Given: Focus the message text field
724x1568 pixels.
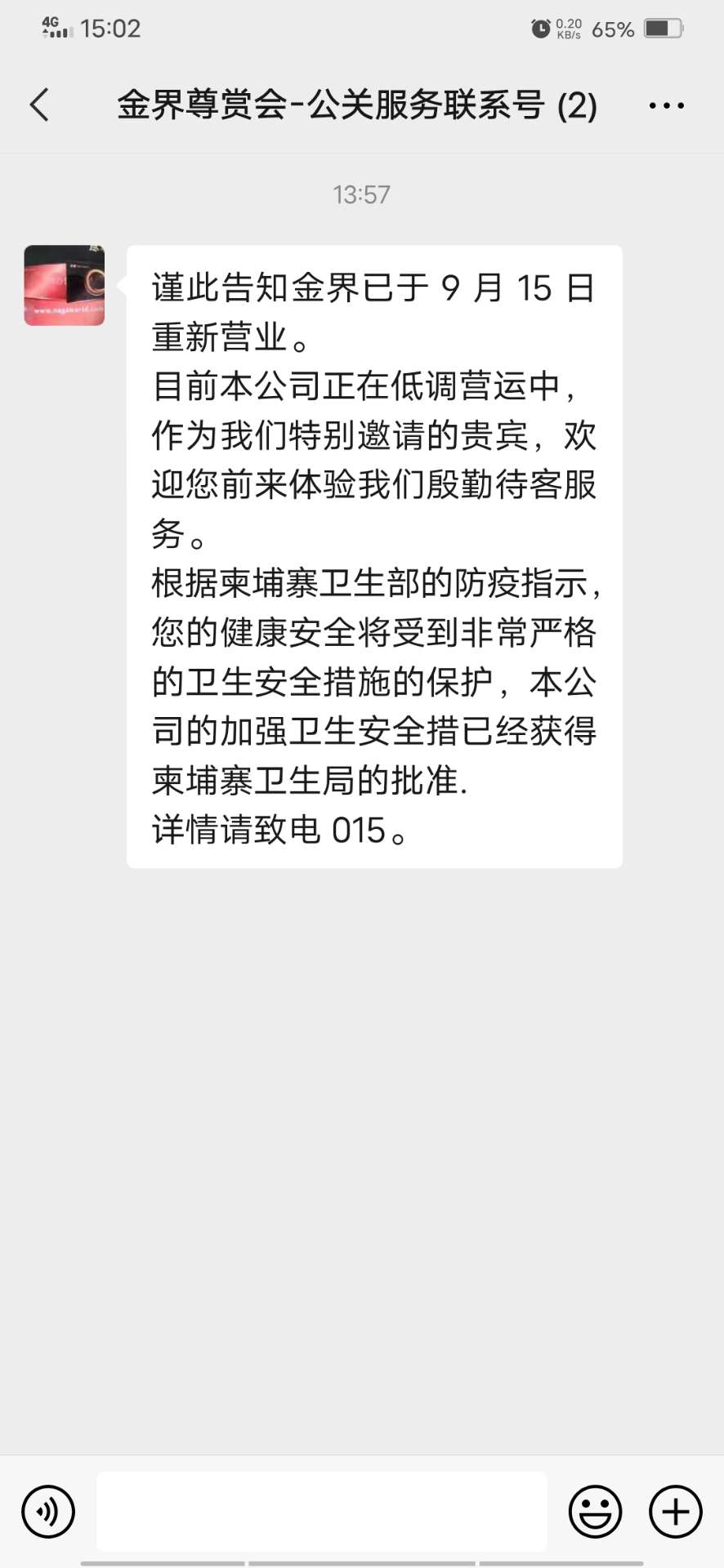Looking at the screenshot, I should click(322, 1512).
